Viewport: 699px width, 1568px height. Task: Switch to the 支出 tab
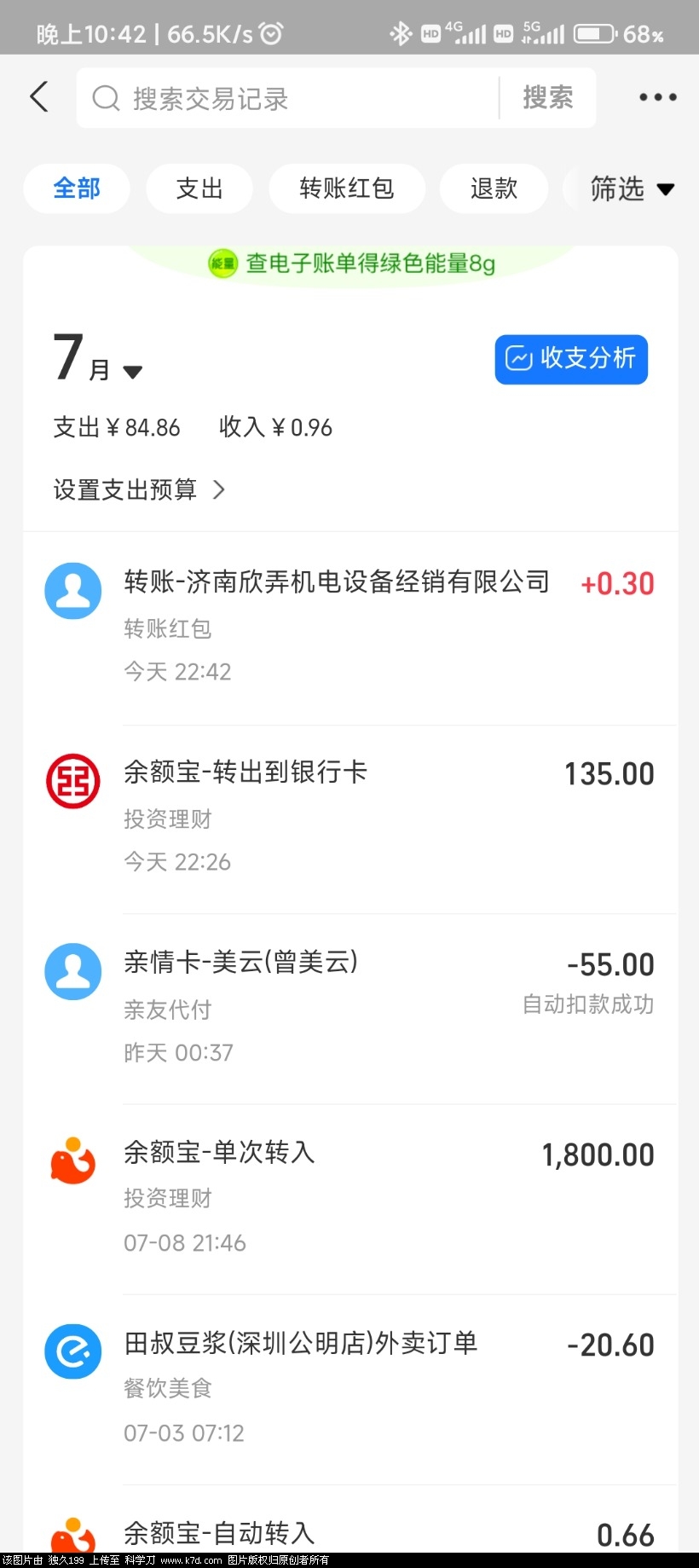coord(199,188)
